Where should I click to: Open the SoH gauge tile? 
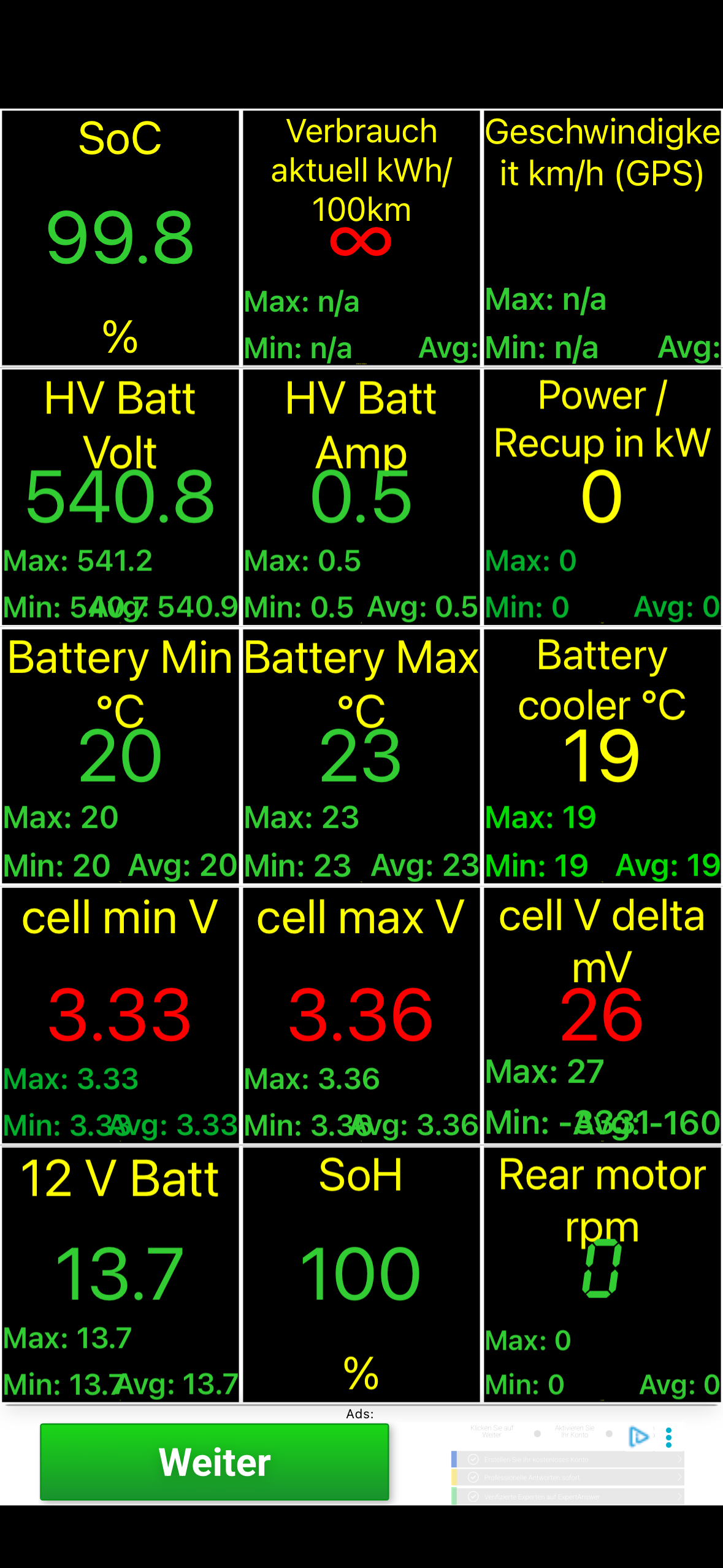coord(361,1274)
